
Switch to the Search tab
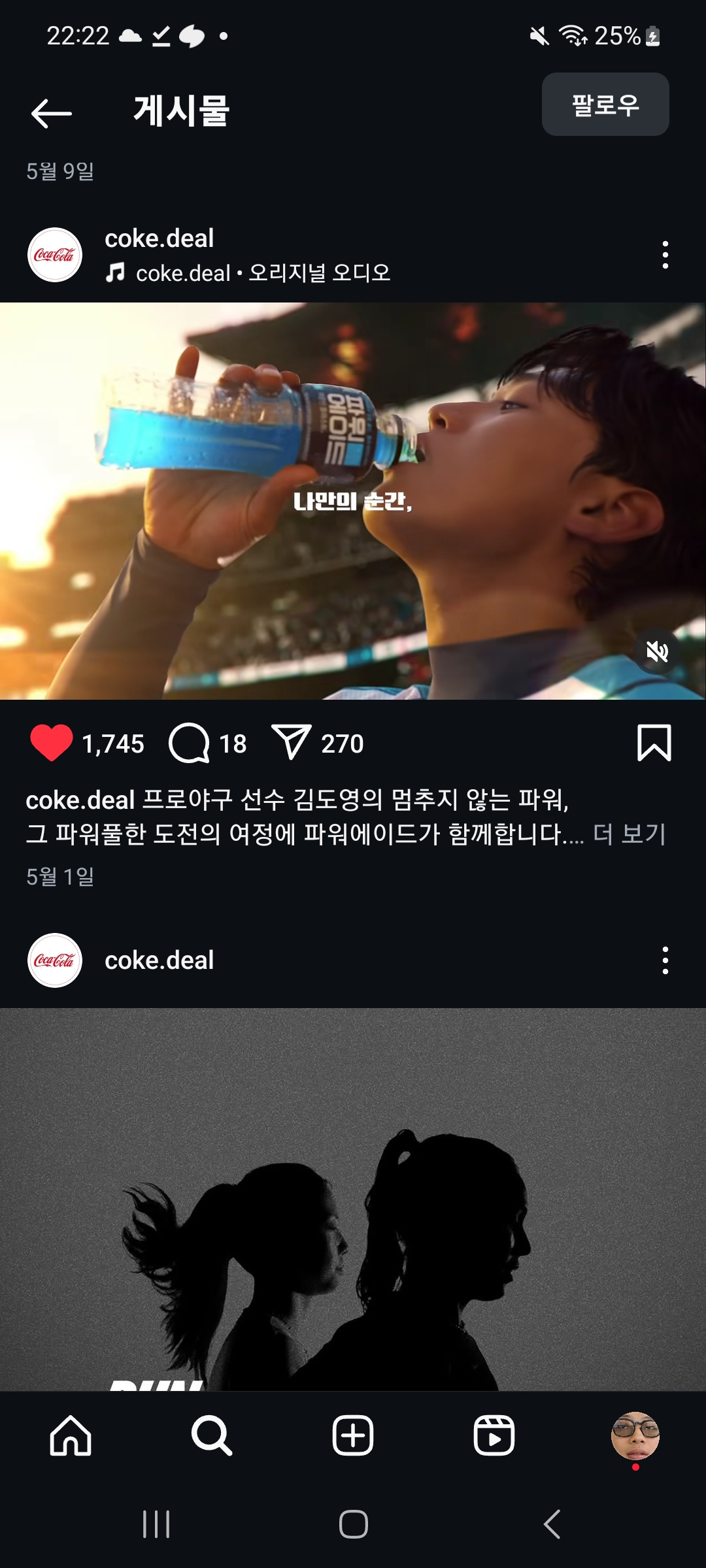(x=212, y=1436)
